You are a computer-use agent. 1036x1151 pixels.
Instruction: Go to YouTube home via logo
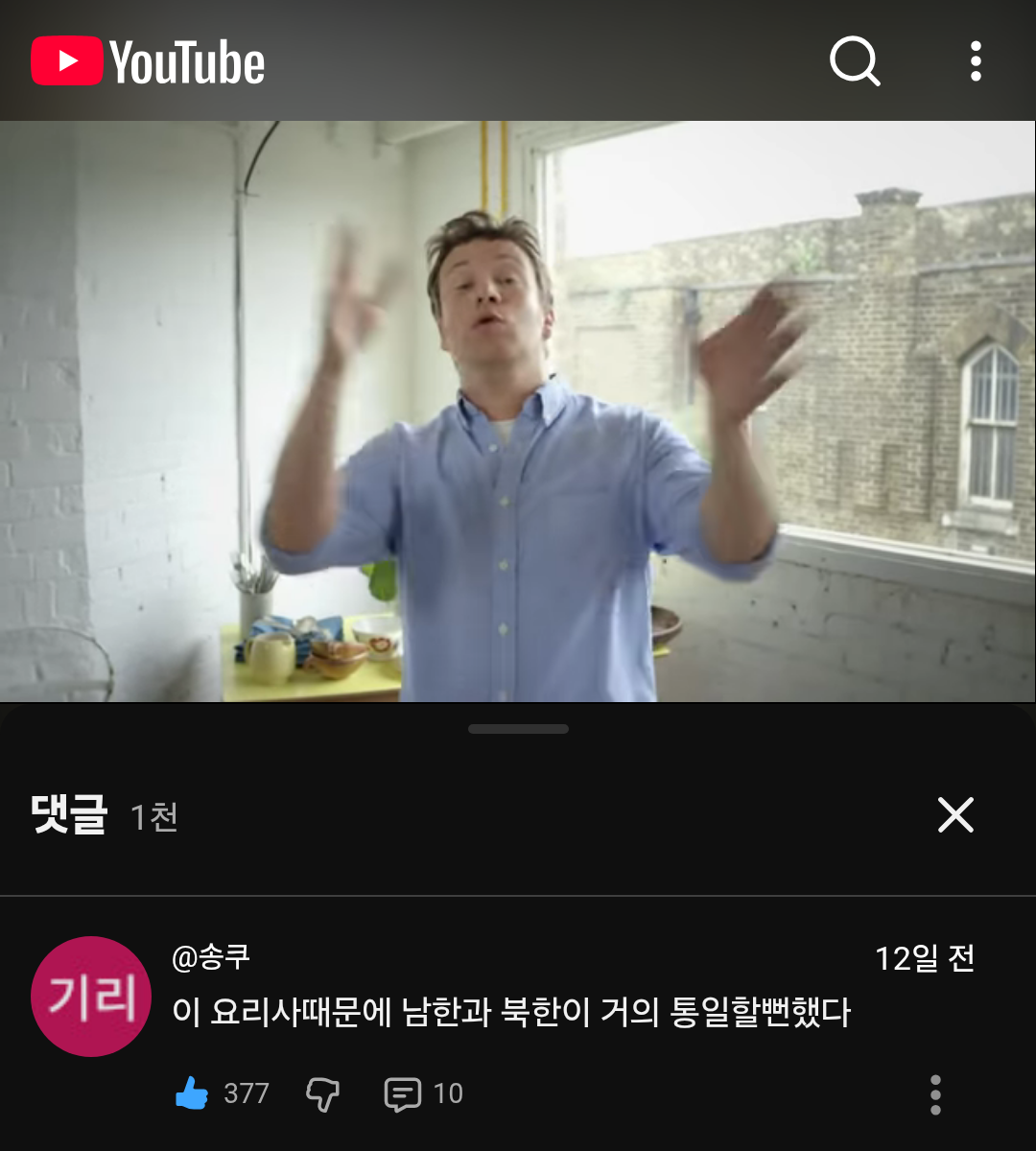148,61
